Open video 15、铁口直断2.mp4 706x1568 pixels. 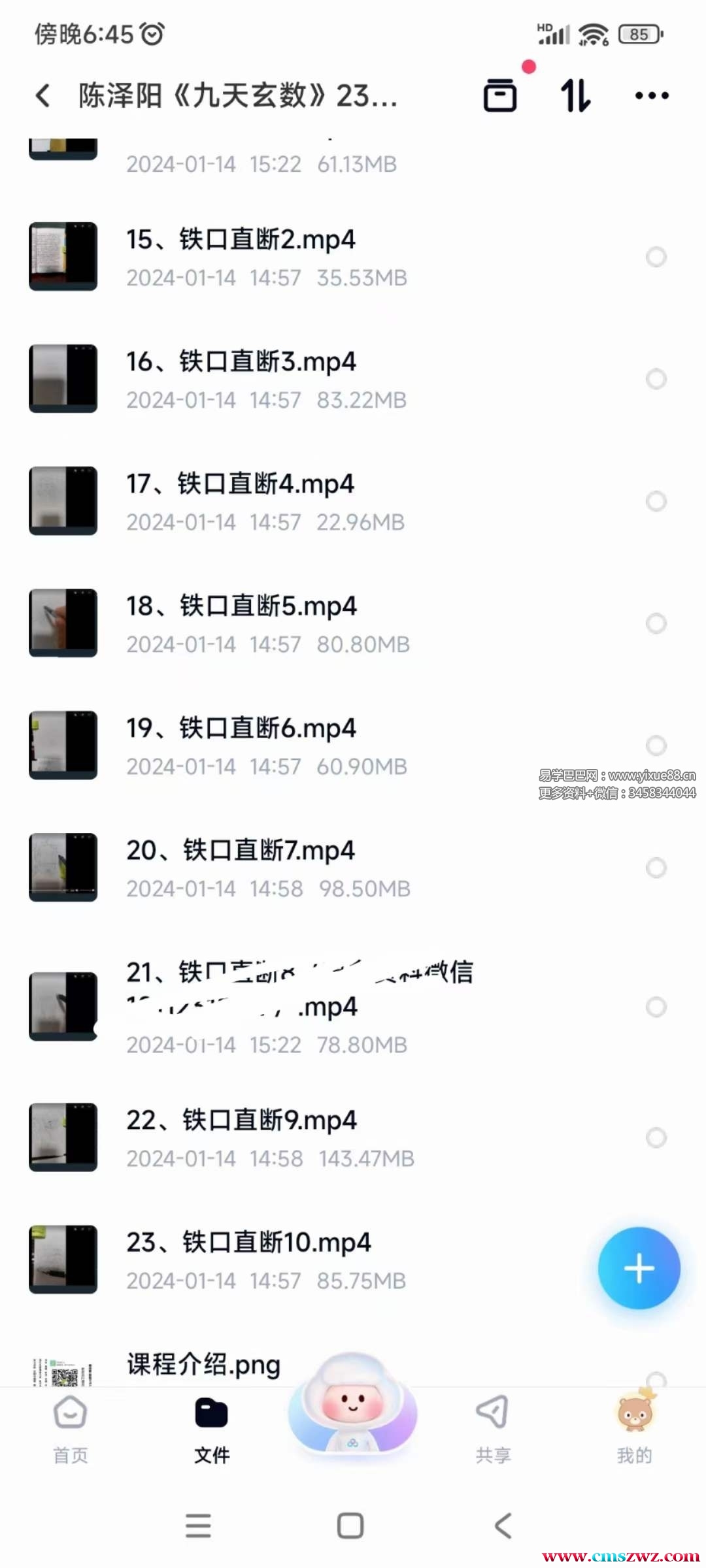[x=241, y=240]
